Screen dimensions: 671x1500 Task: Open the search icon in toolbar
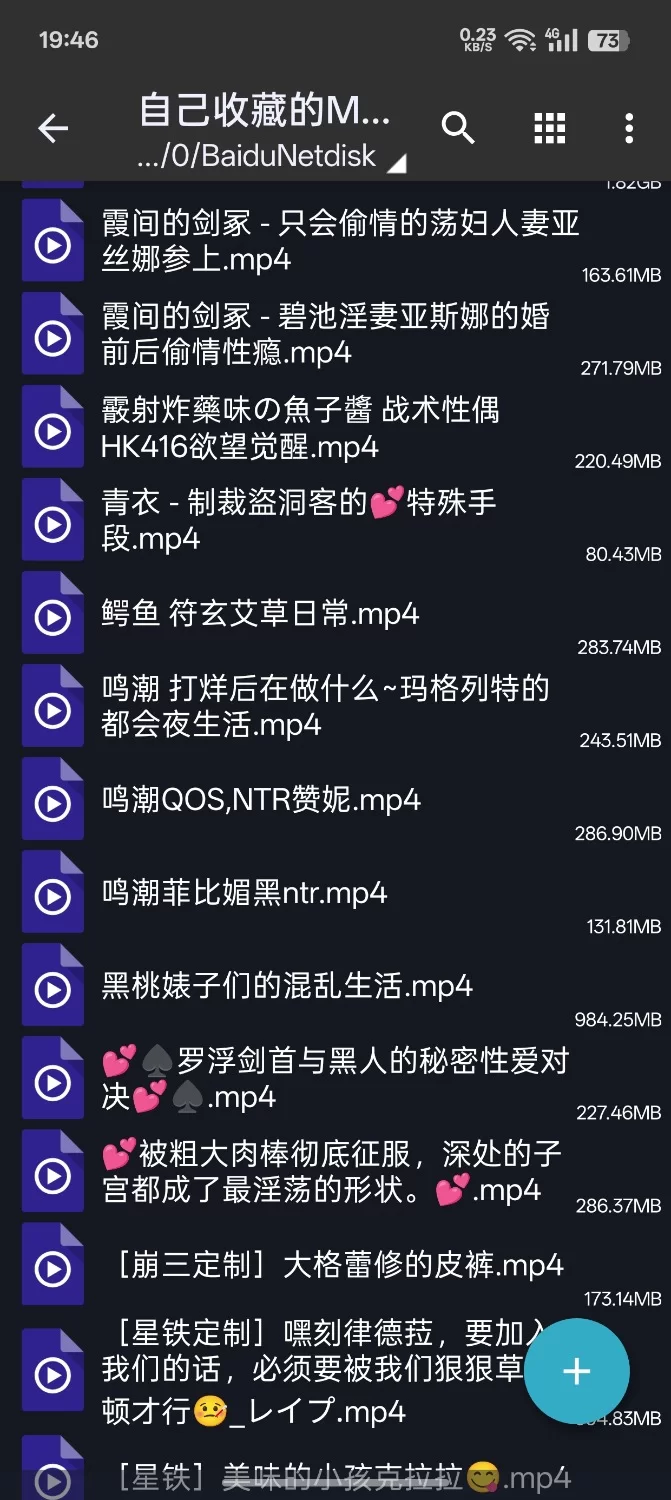point(458,128)
